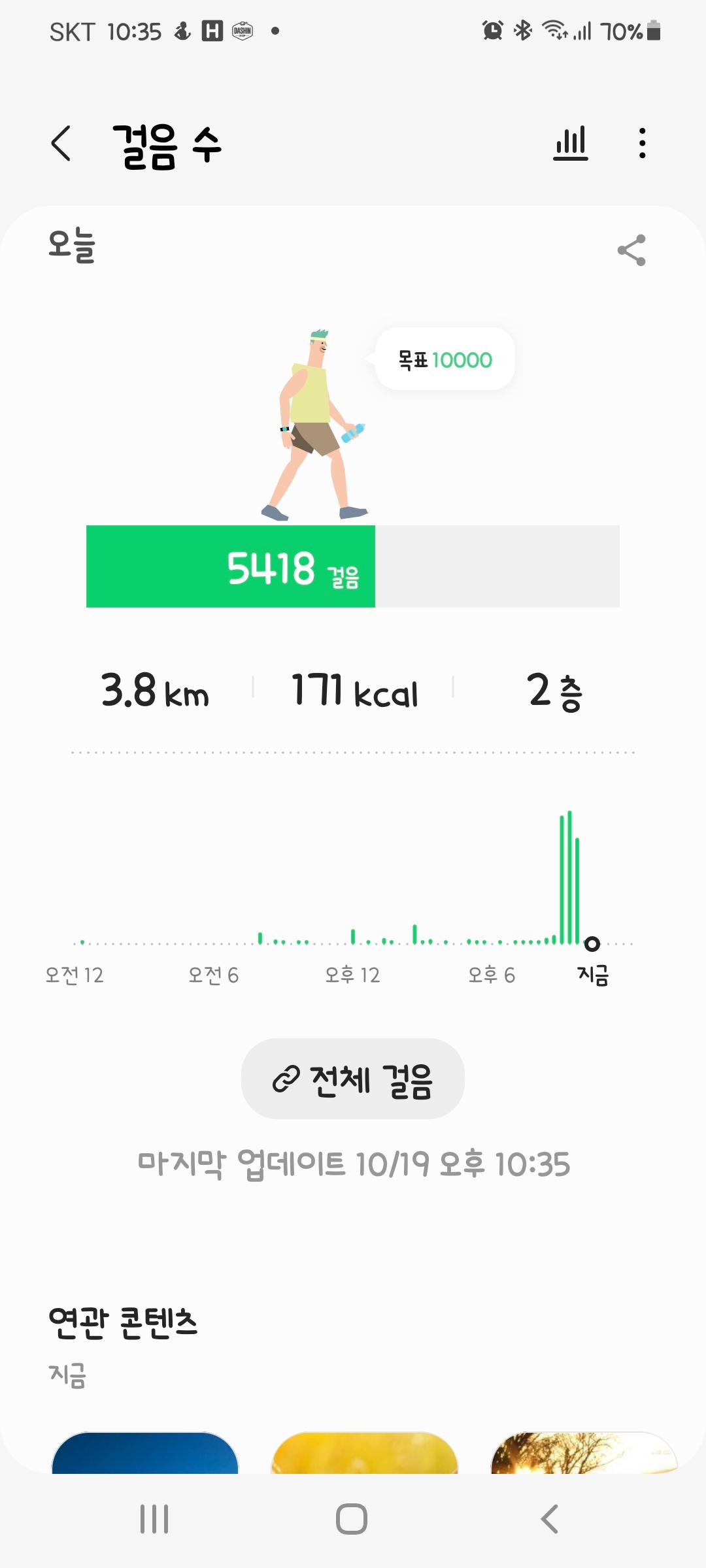Open the step trends chart icon

pyautogui.click(x=570, y=144)
